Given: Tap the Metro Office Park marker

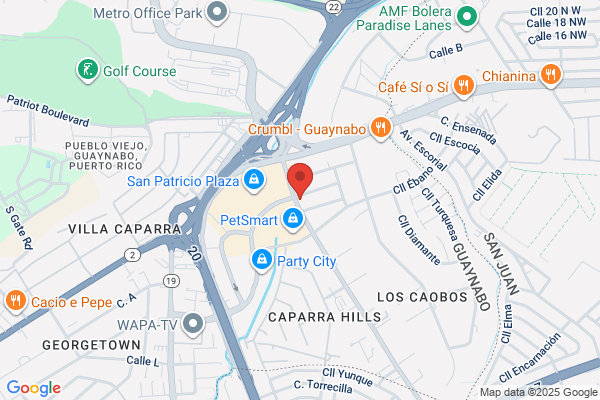Looking at the screenshot, I should (217, 13).
